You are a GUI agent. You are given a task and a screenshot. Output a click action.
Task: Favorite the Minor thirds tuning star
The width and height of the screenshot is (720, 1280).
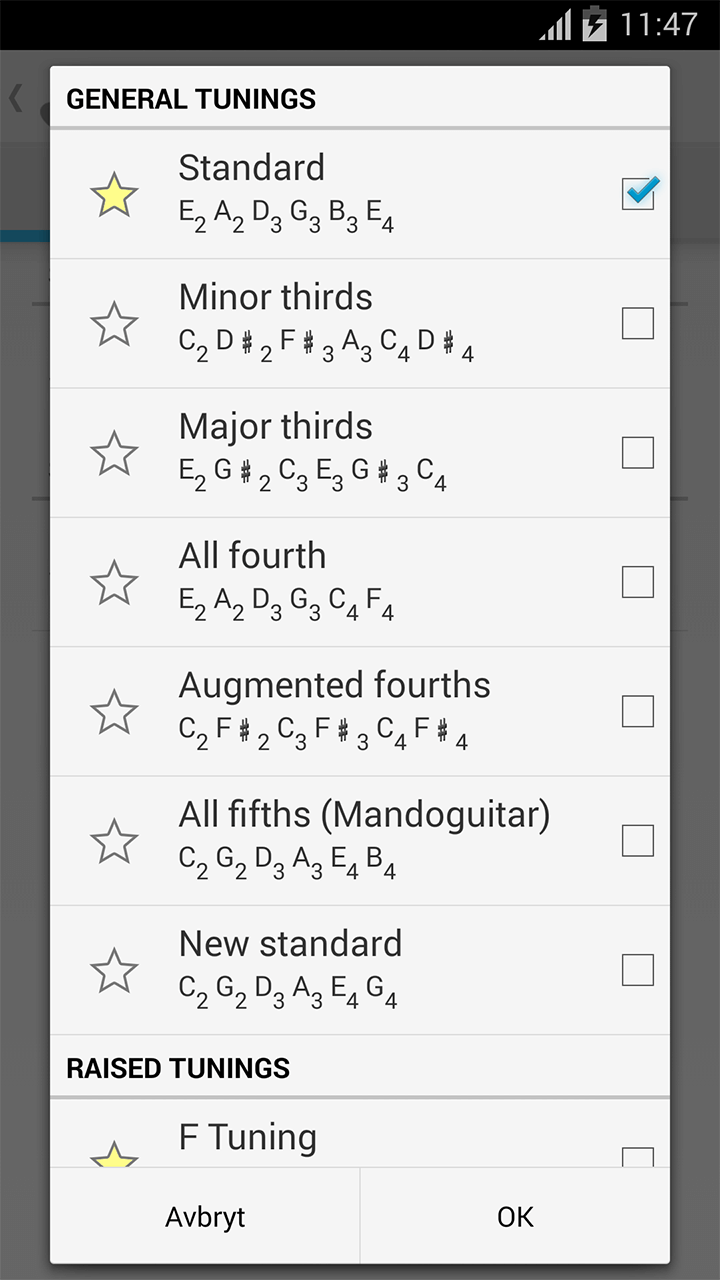point(113,322)
